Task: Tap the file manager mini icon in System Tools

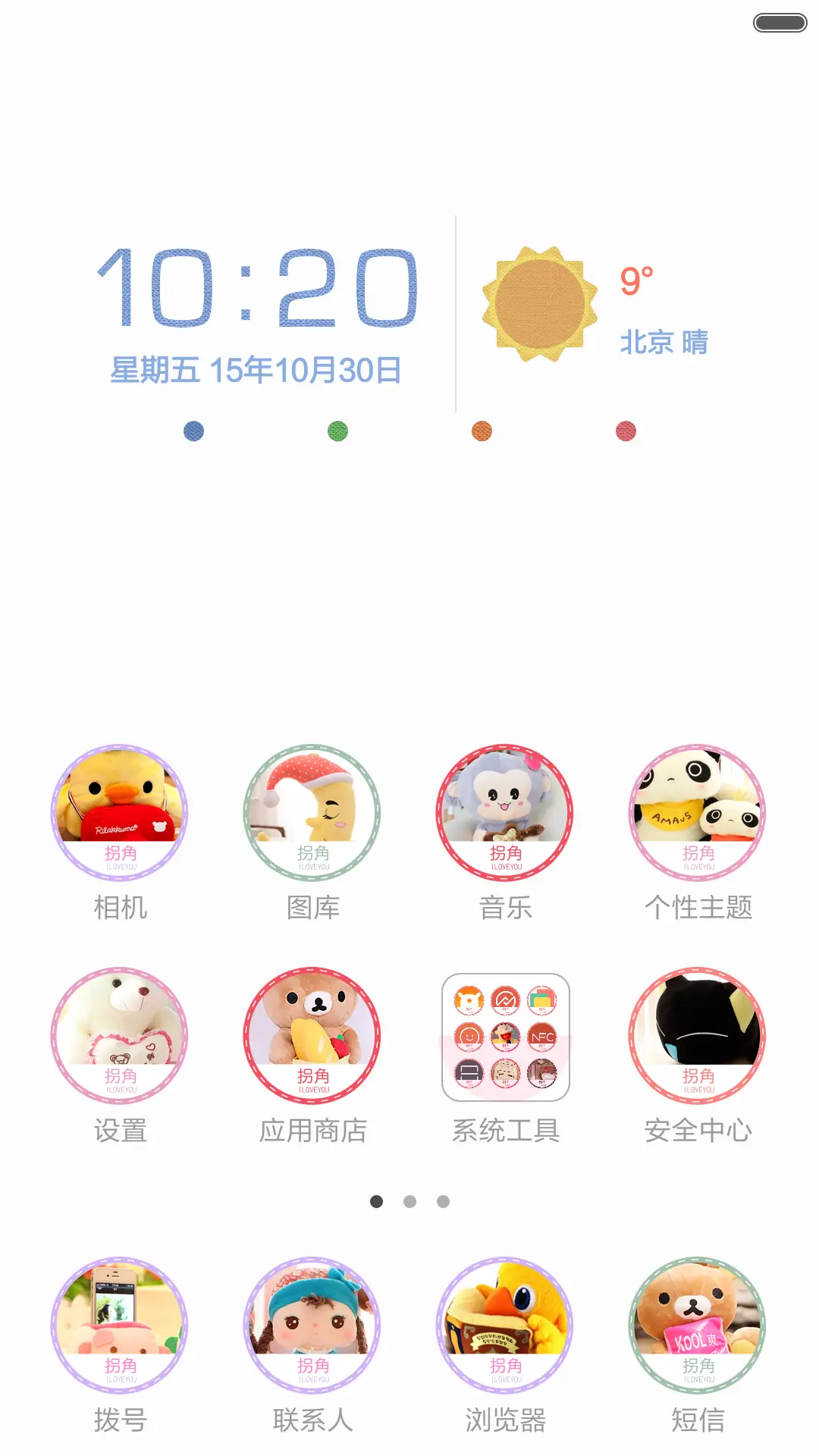Action: tap(541, 1001)
